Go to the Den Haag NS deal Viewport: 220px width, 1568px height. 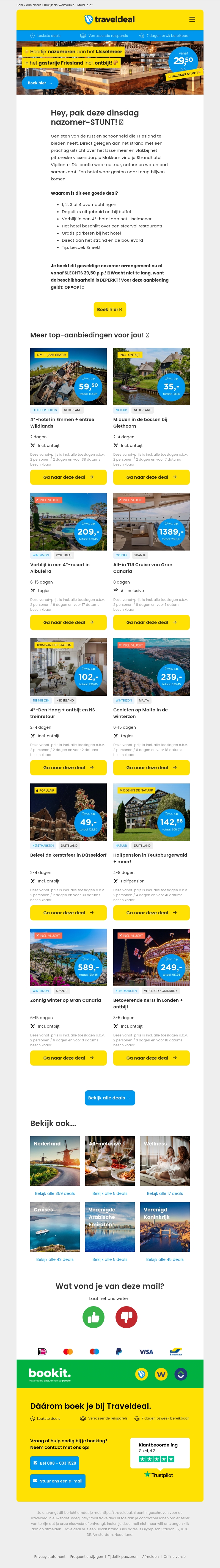[68, 768]
